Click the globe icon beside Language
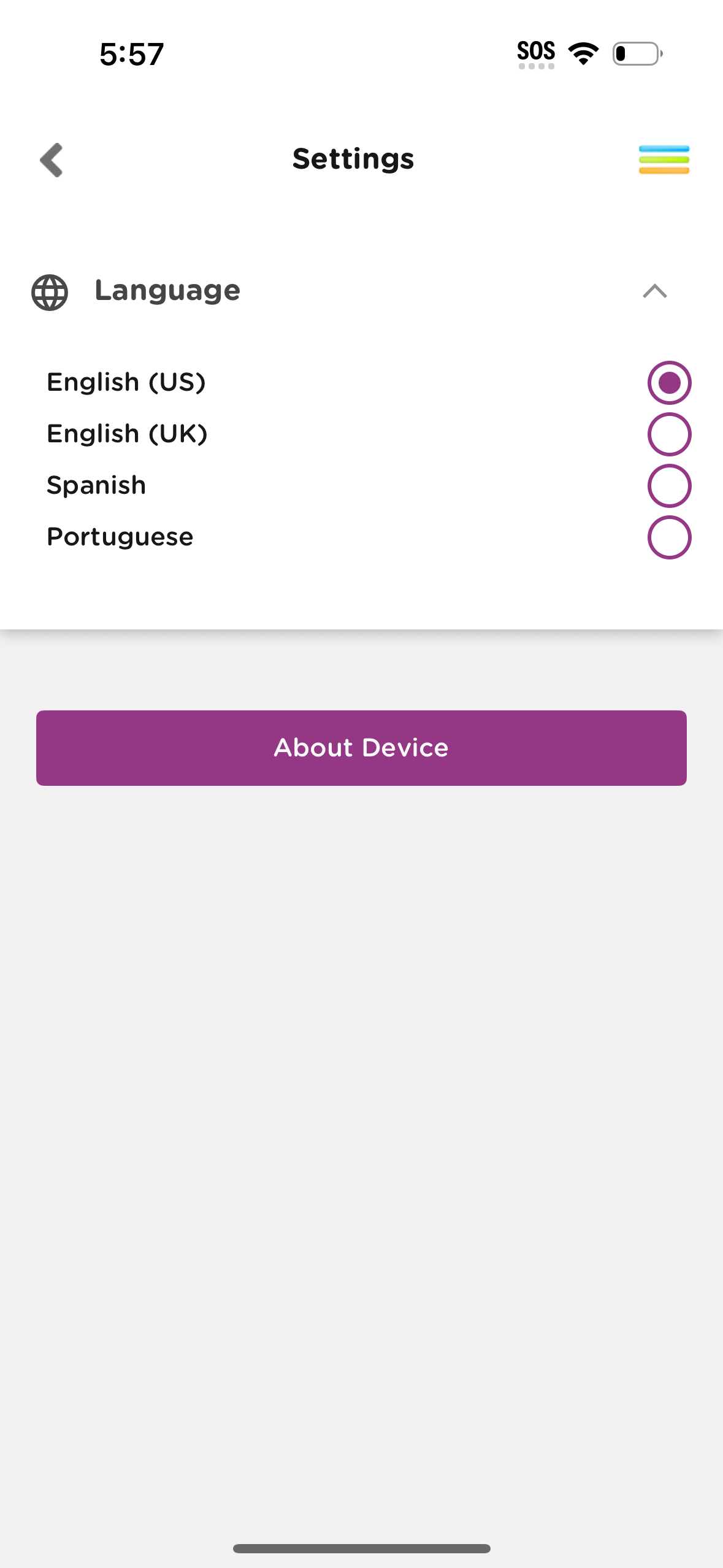723x1568 pixels. [50, 291]
